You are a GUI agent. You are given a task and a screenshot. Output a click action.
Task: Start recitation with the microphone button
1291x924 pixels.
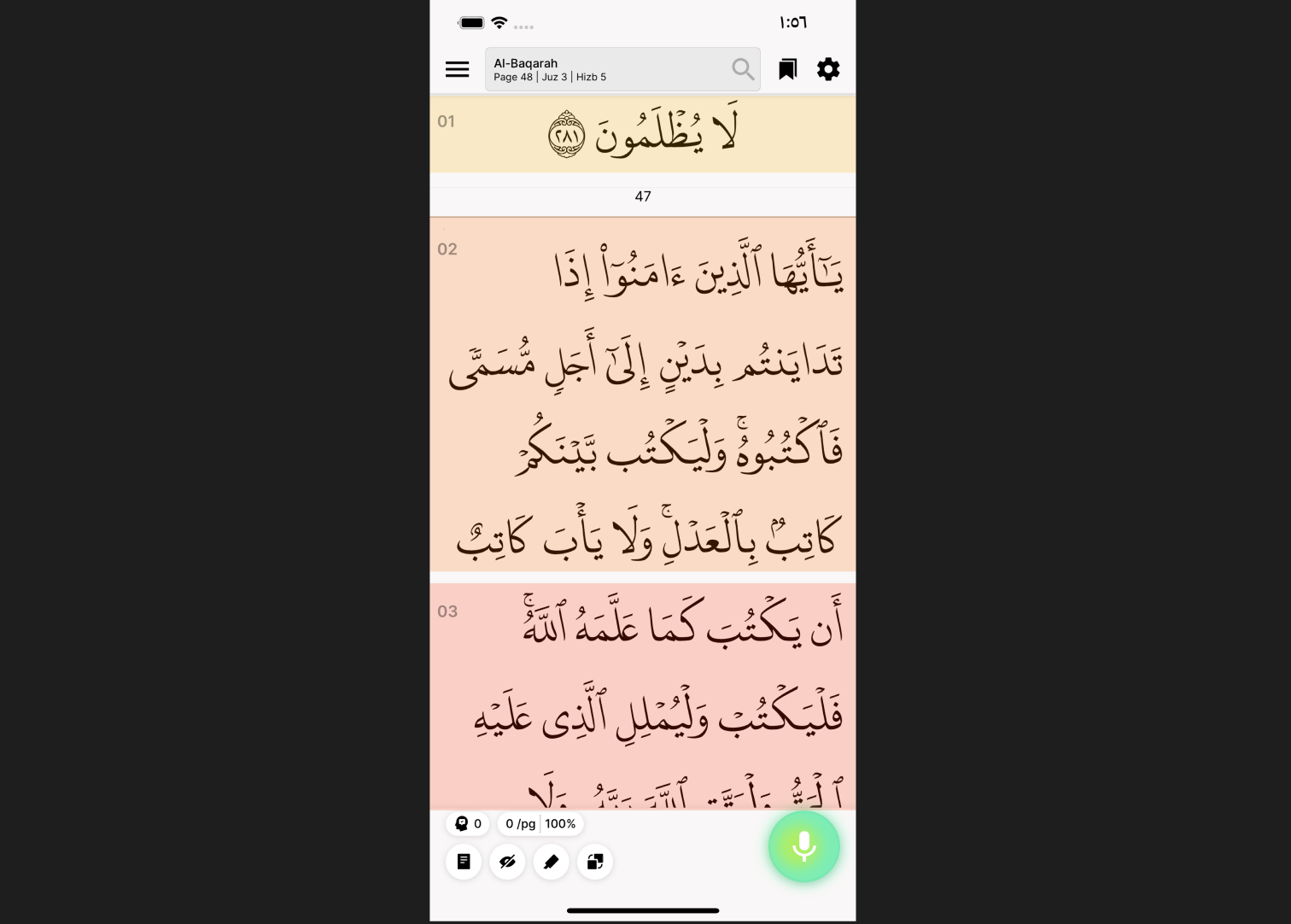coord(803,846)
